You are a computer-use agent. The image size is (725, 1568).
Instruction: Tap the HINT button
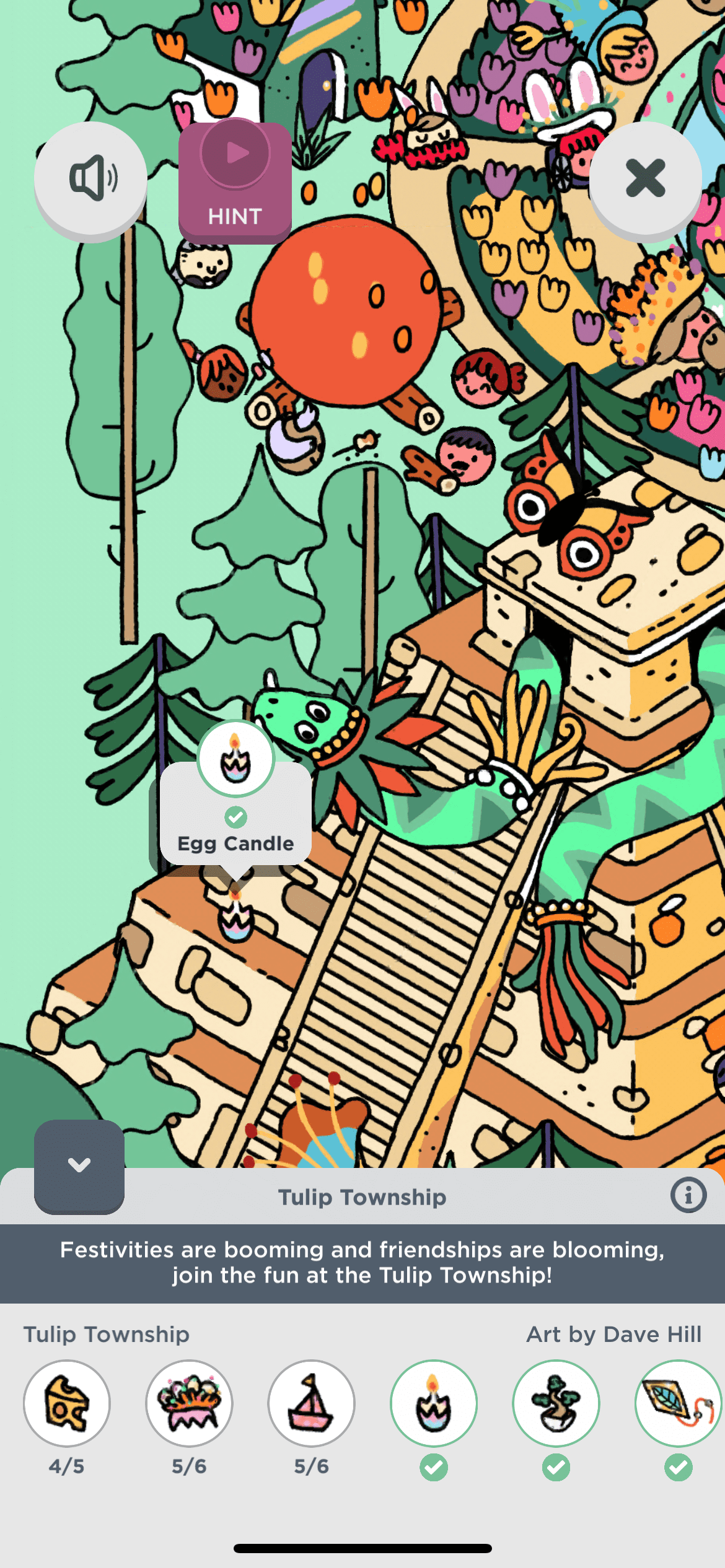click(x=235, y=181)
